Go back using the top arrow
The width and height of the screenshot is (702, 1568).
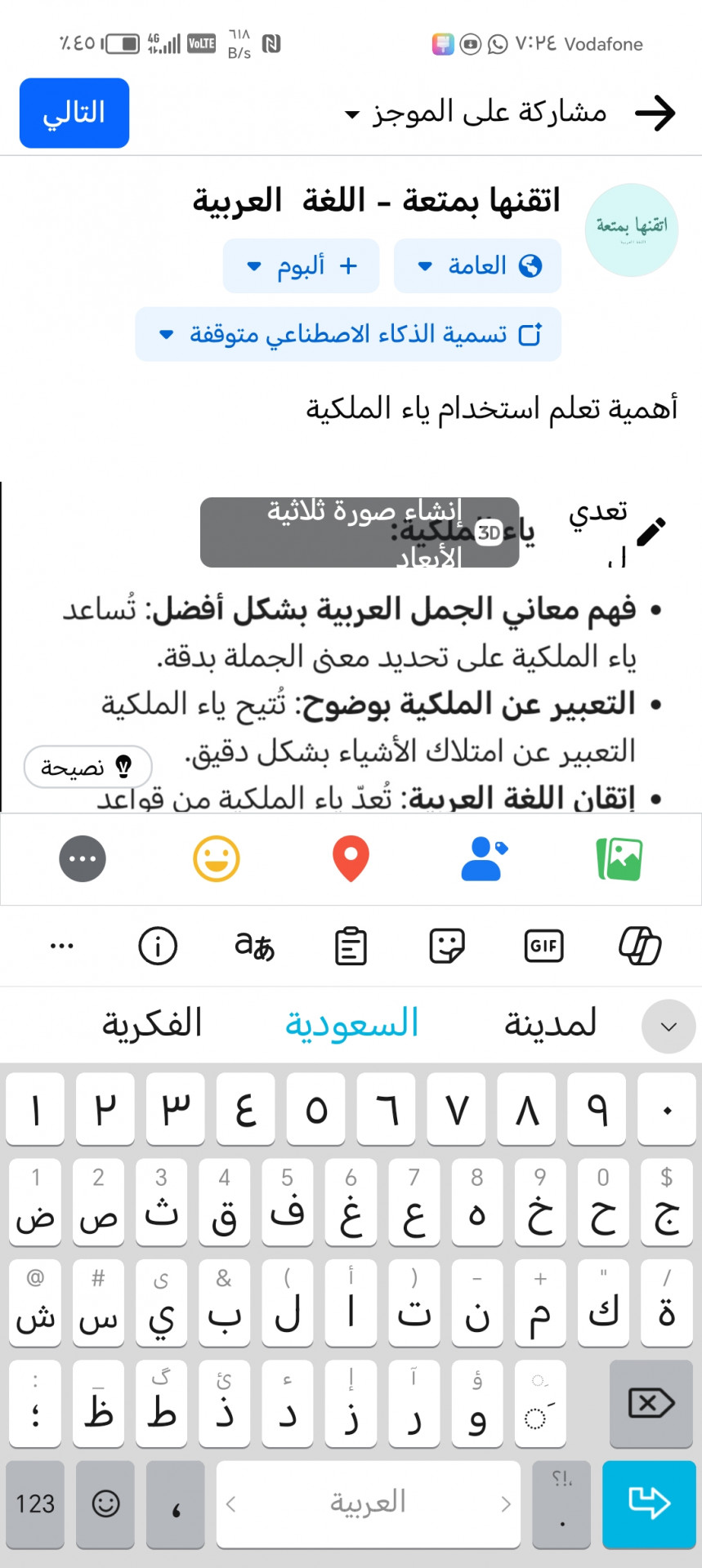tap(655, 113)
